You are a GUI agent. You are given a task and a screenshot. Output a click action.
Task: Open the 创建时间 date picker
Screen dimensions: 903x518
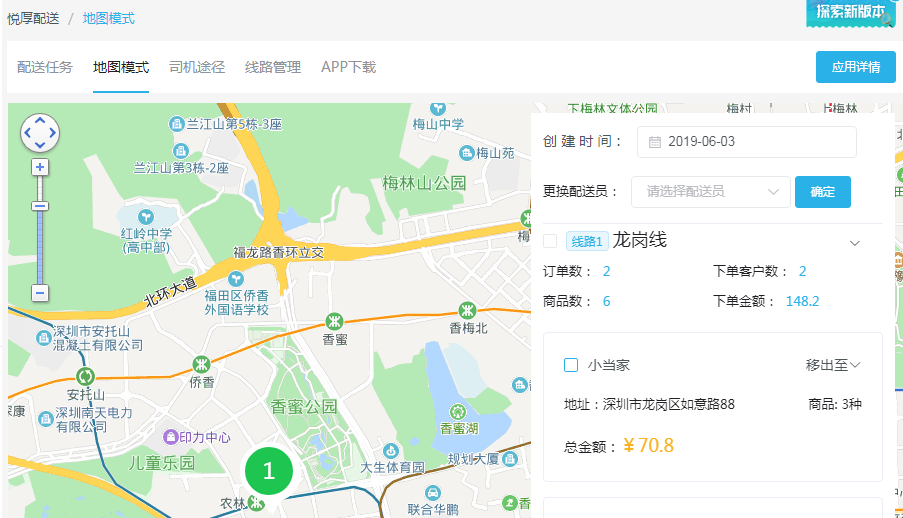click(x=746, y=142)
